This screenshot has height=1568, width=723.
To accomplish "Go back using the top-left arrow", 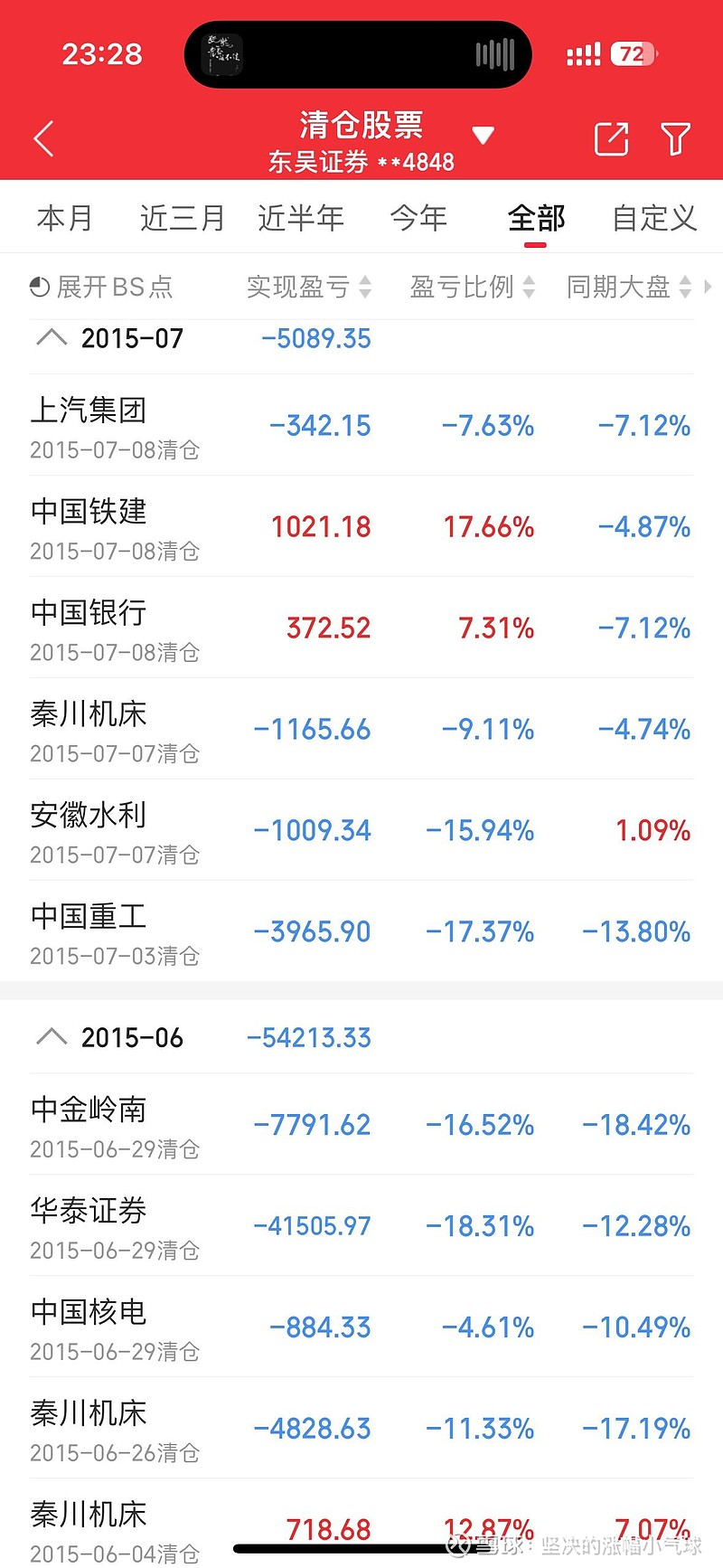I will tap(43, 139).
